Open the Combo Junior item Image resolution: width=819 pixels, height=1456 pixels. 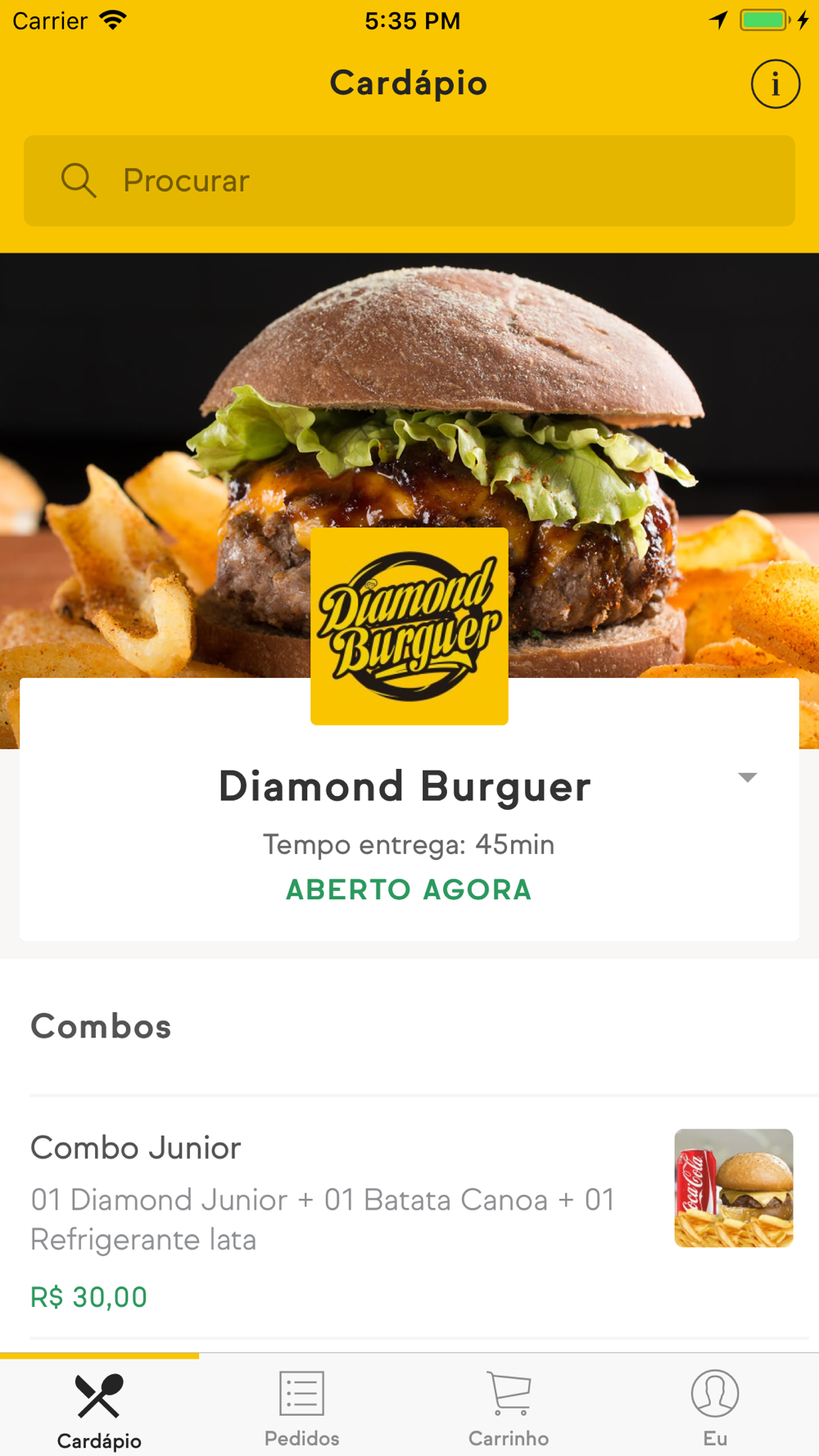tap(409, 1219)
